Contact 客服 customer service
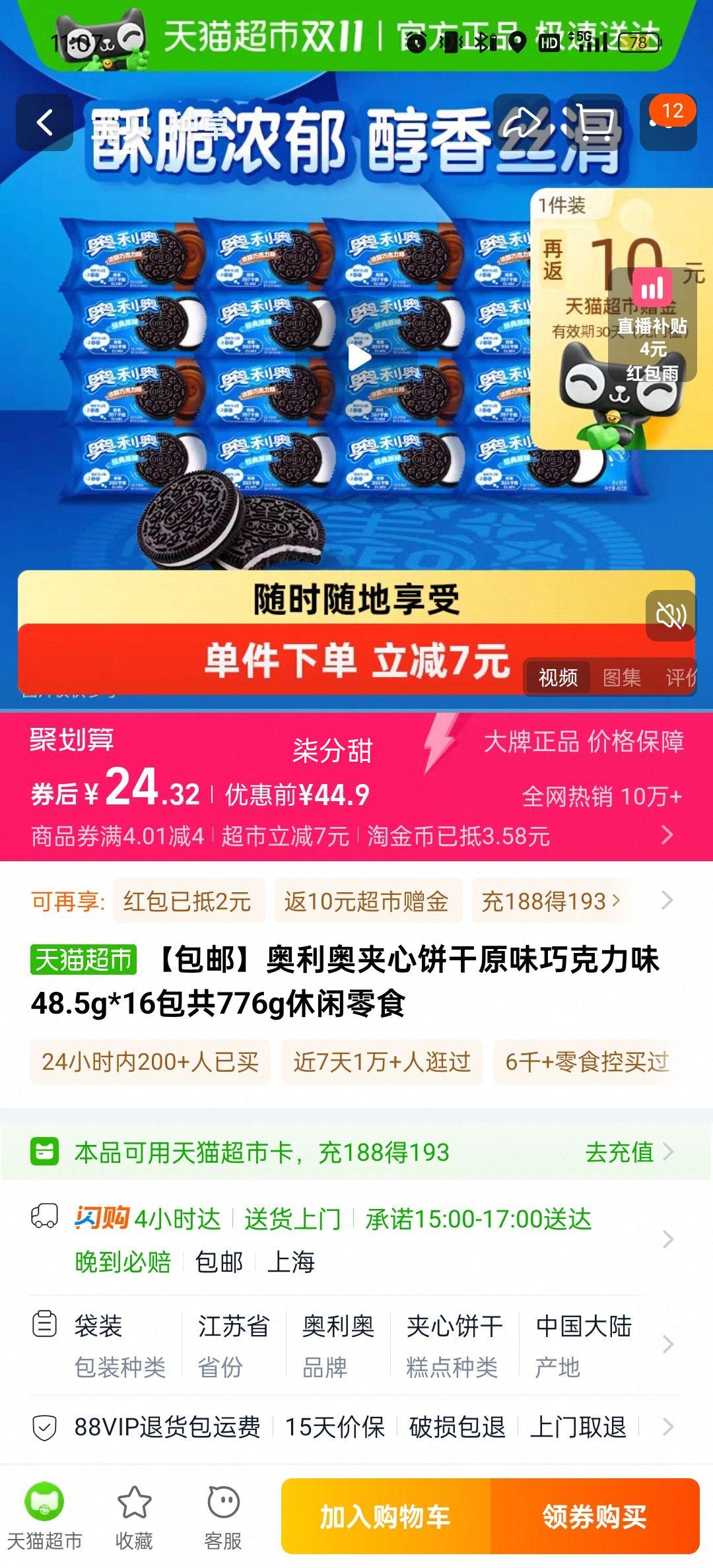The height and width of the screenshot is (1568, 713). tap(223, 1517)
